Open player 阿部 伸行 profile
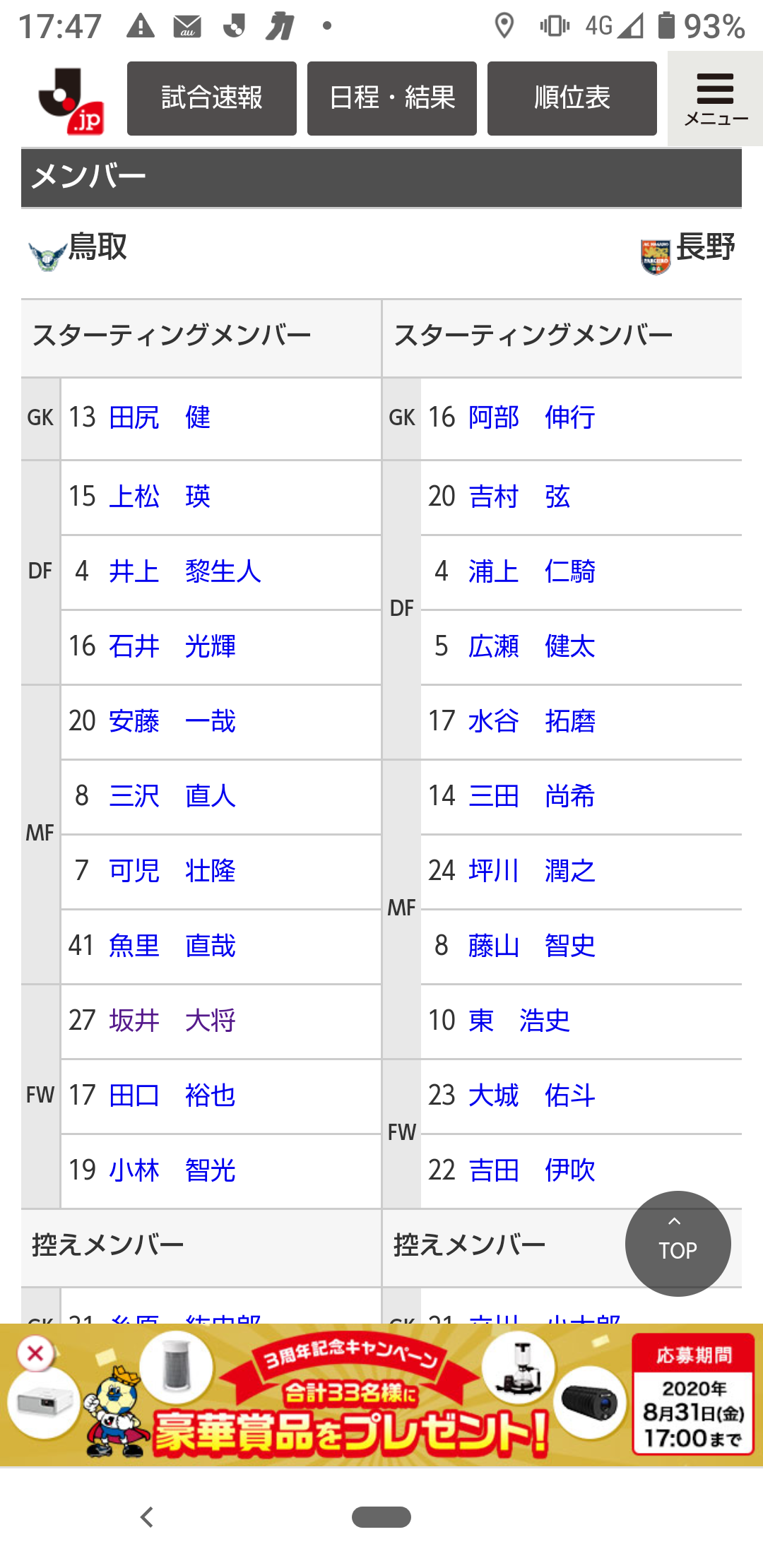This screenshot has height=1568, width=763. pyautogui.click(x=531, y=417)
